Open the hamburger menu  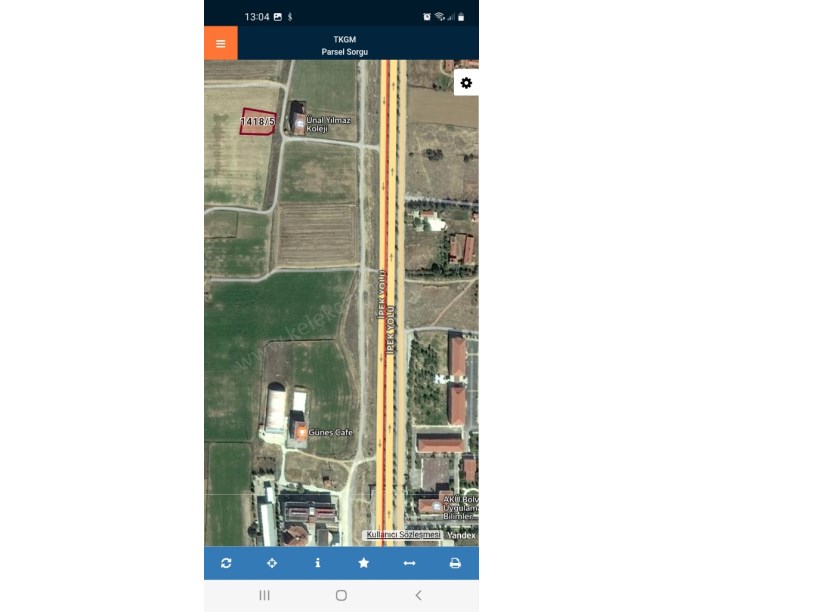pos(221,43)
